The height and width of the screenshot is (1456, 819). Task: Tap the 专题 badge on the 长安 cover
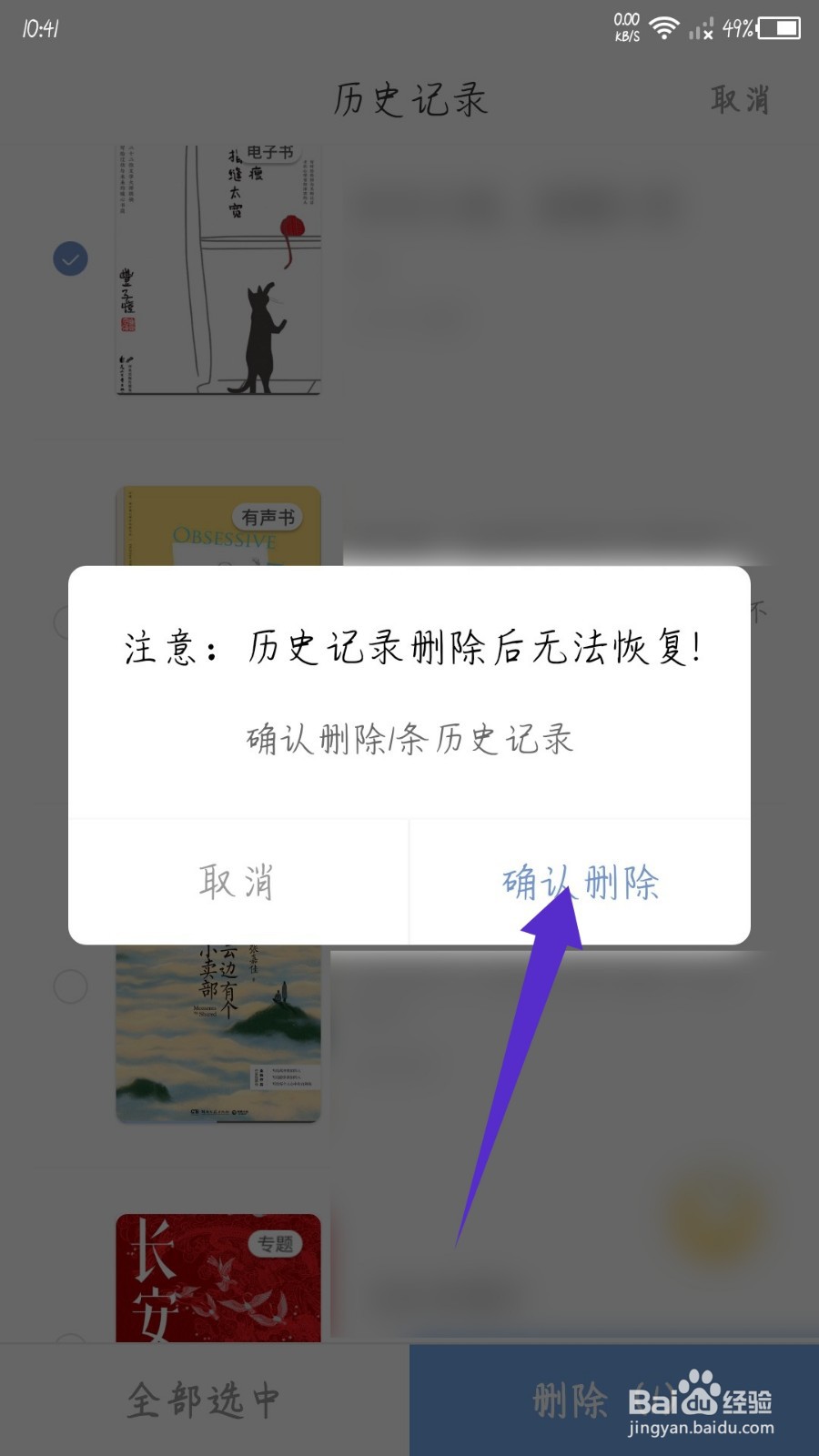[x=275, y=1245]
